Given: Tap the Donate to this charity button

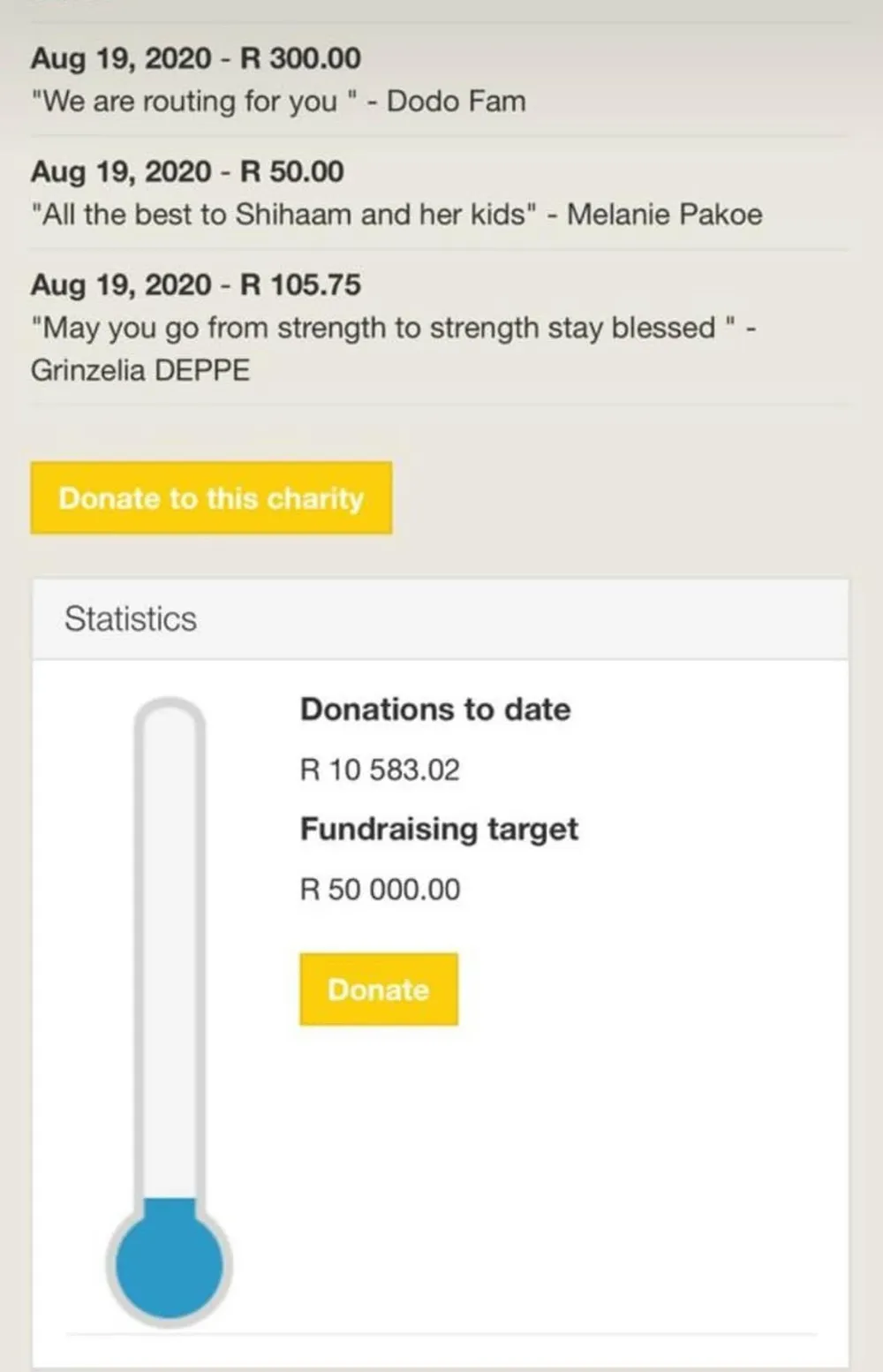Looking at the screenshot, I should pos(211,498).
